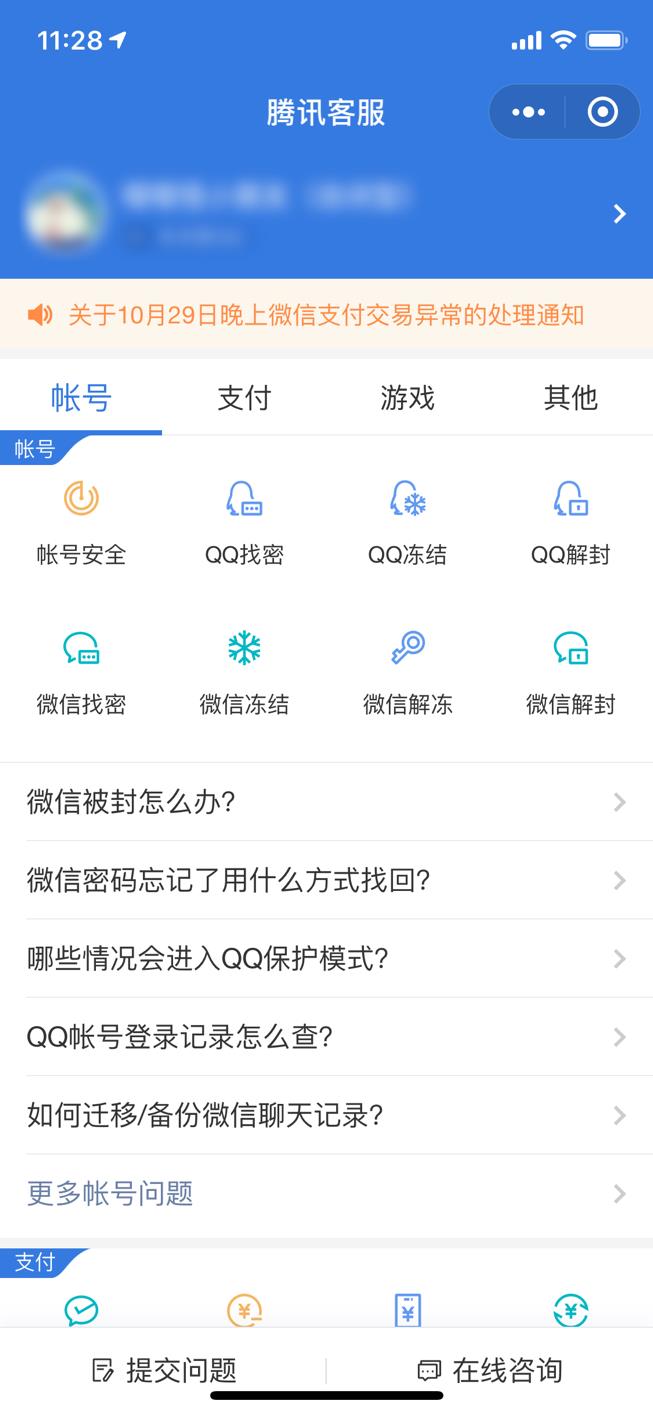Select the 其他 tab
653x1414 pixels.
(x=570, y=398)
